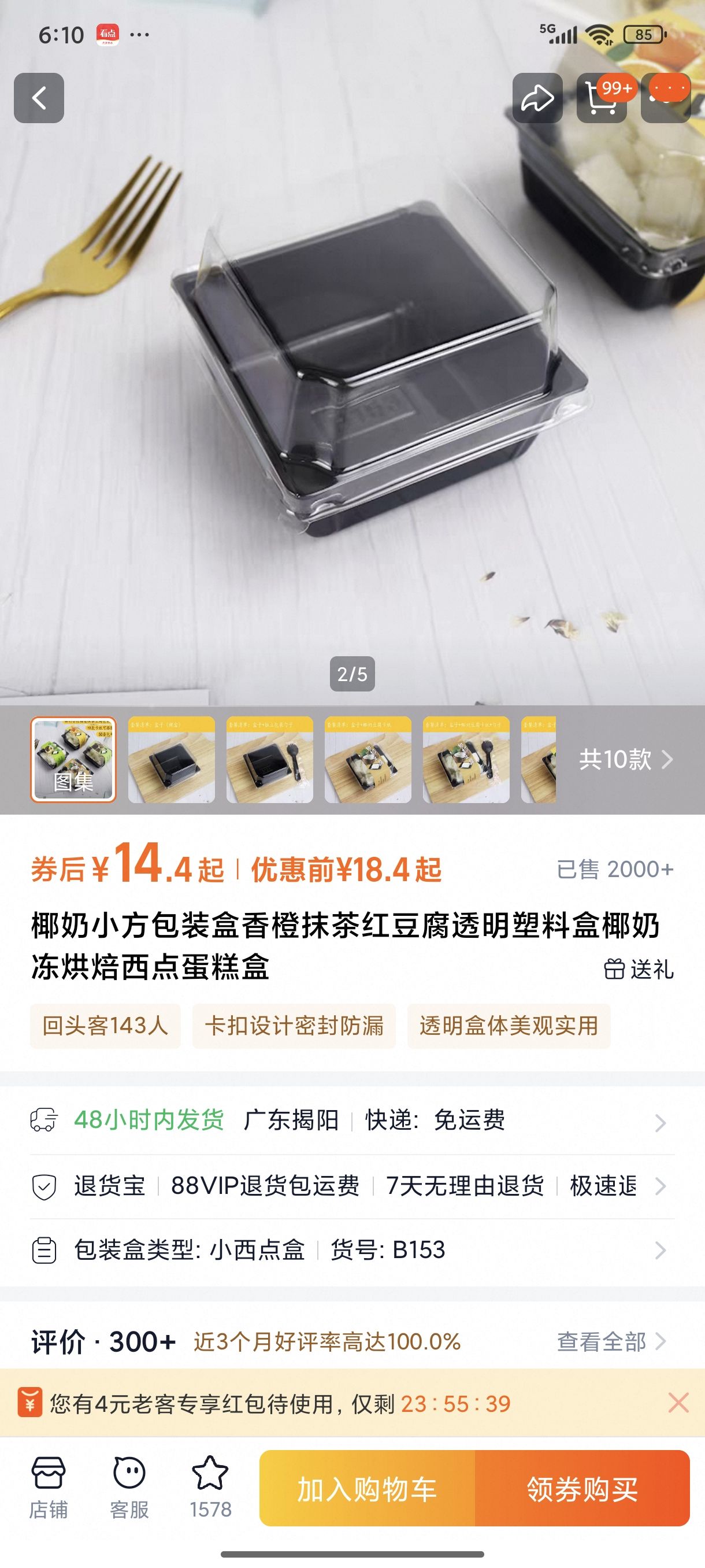The width and height of the screenshot is (705, 1568).
Task: Contact 客服 customer service
Action: [129, 1487]
